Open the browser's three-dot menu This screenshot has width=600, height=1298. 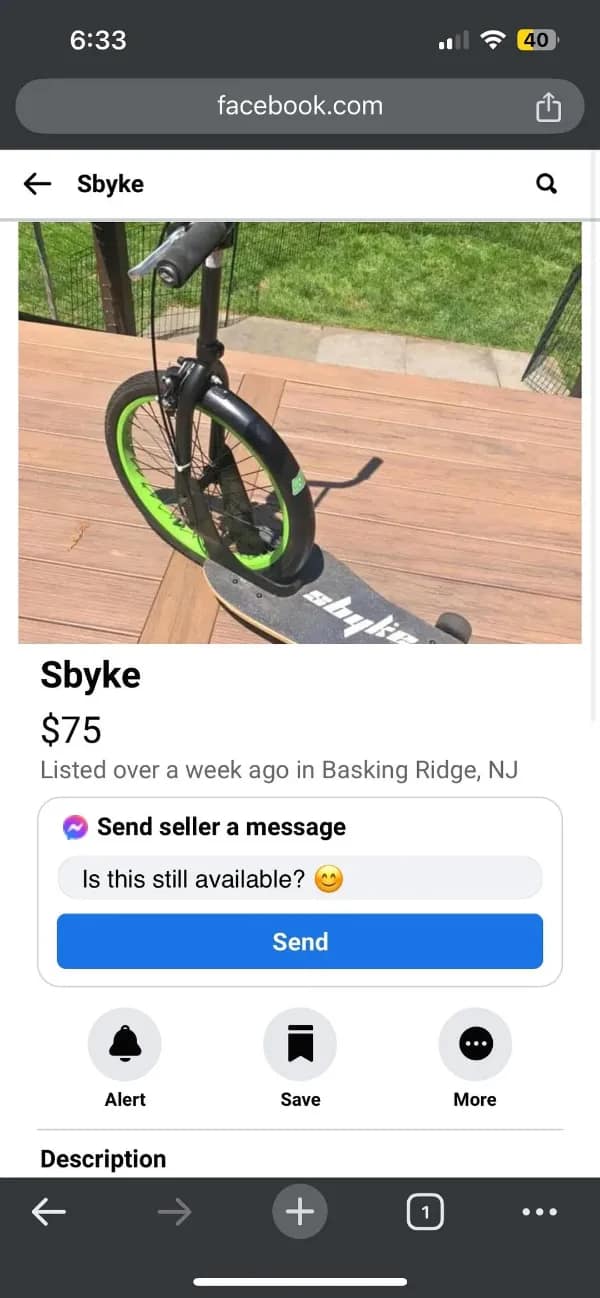[540, 1212]
